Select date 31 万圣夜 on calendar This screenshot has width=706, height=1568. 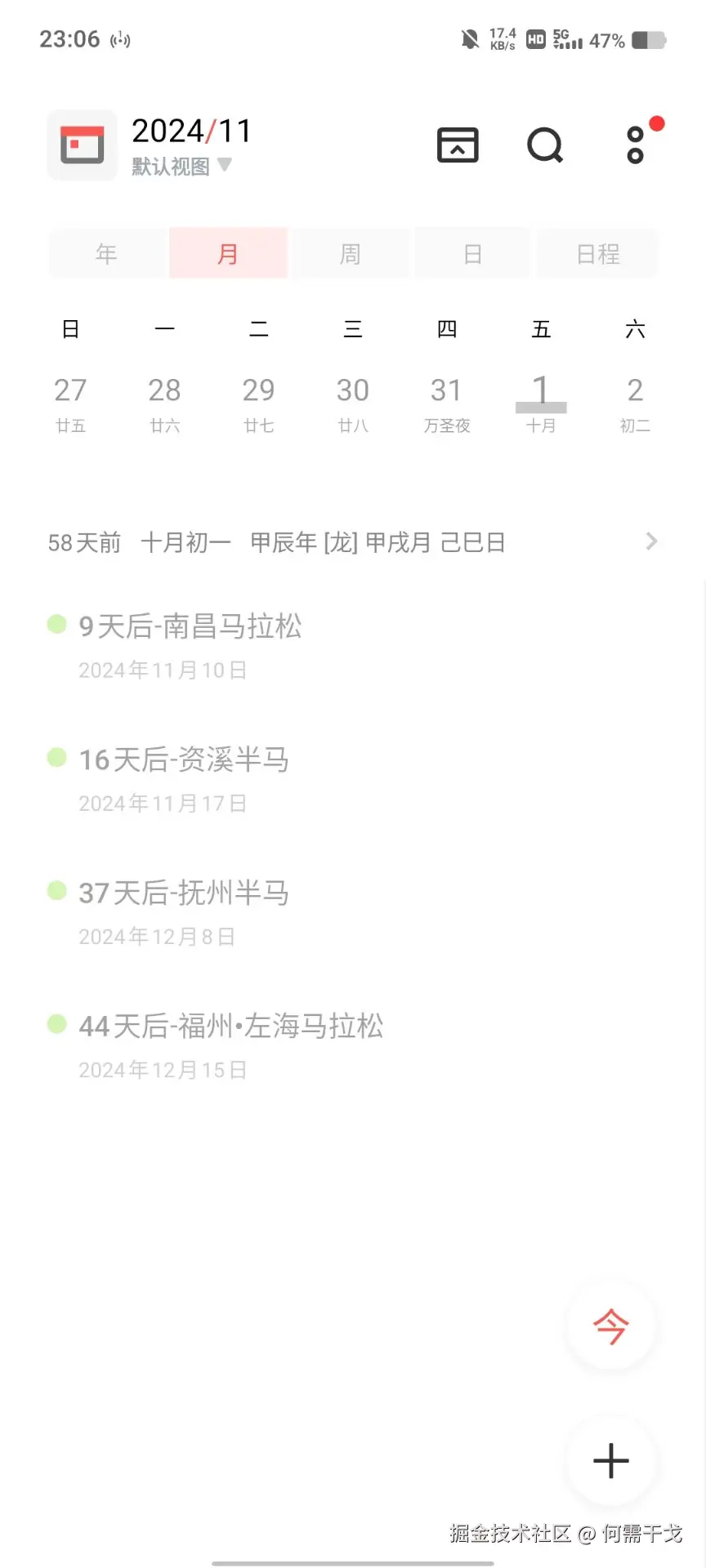(447, 400)
